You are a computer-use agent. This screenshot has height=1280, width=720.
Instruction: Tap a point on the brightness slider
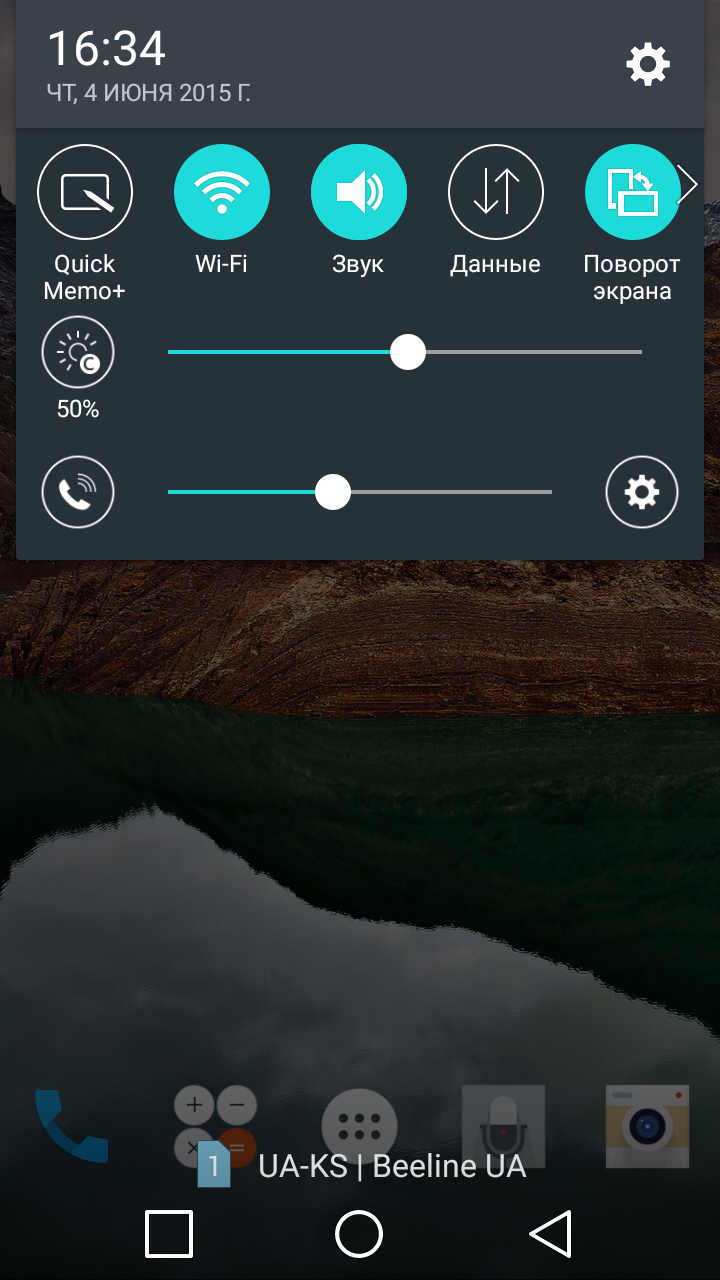pos(405,352)
